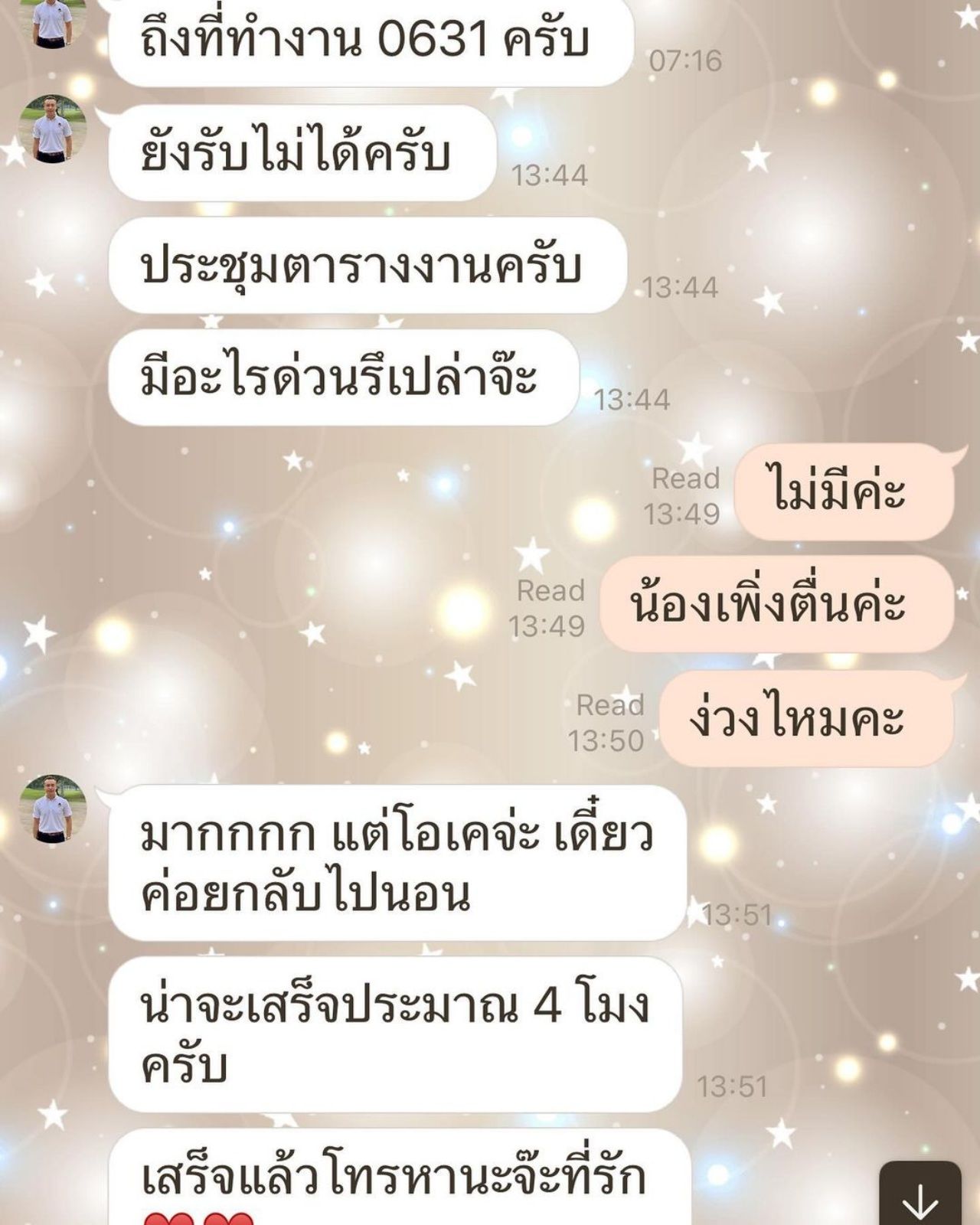Open sender's avatar beside ยังรับไม่ได้ครับ message

pyautogui.click(x=53, y=129)
